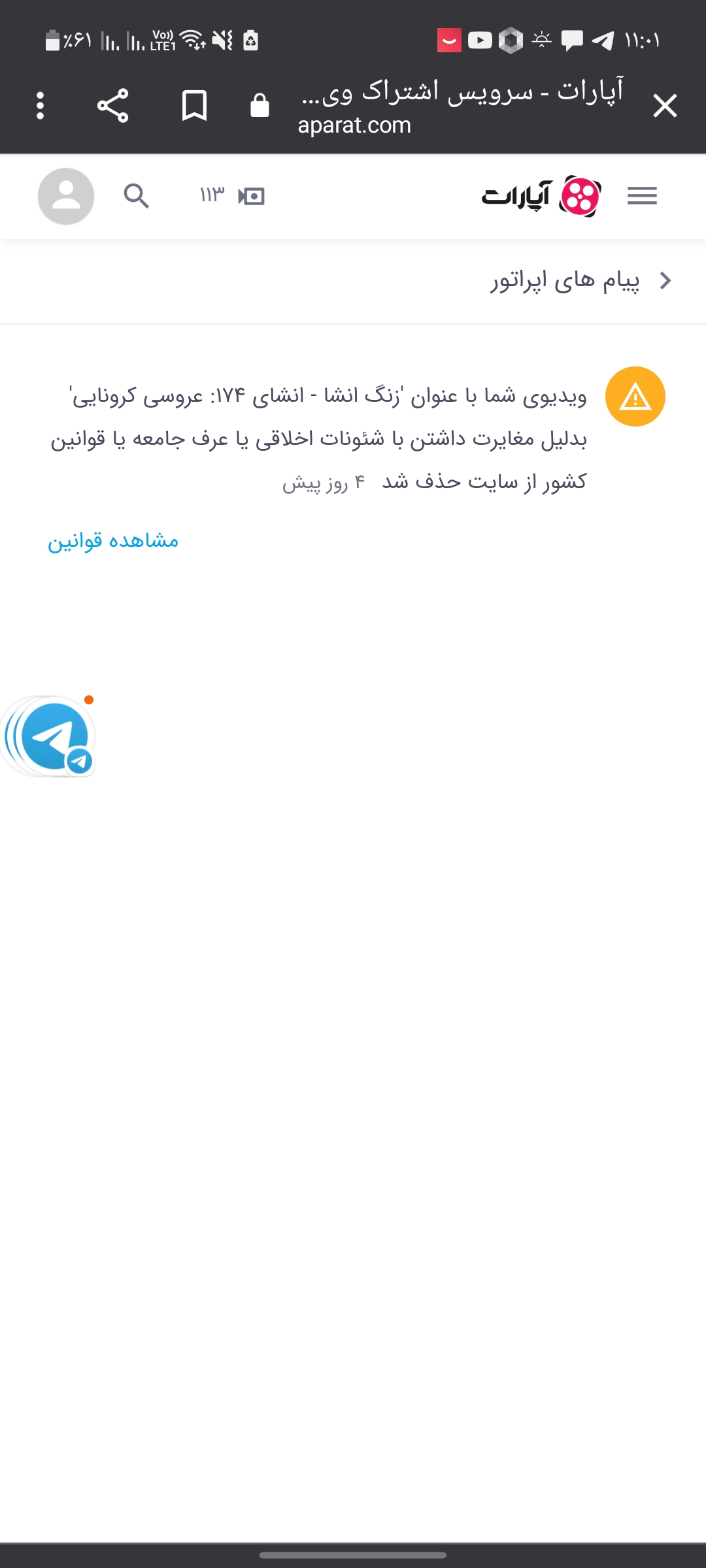Image resolution: width=706 pixels, height=1568 pixels.
Task: Open Aparat hamburger menu
Action: pos(642,195)
